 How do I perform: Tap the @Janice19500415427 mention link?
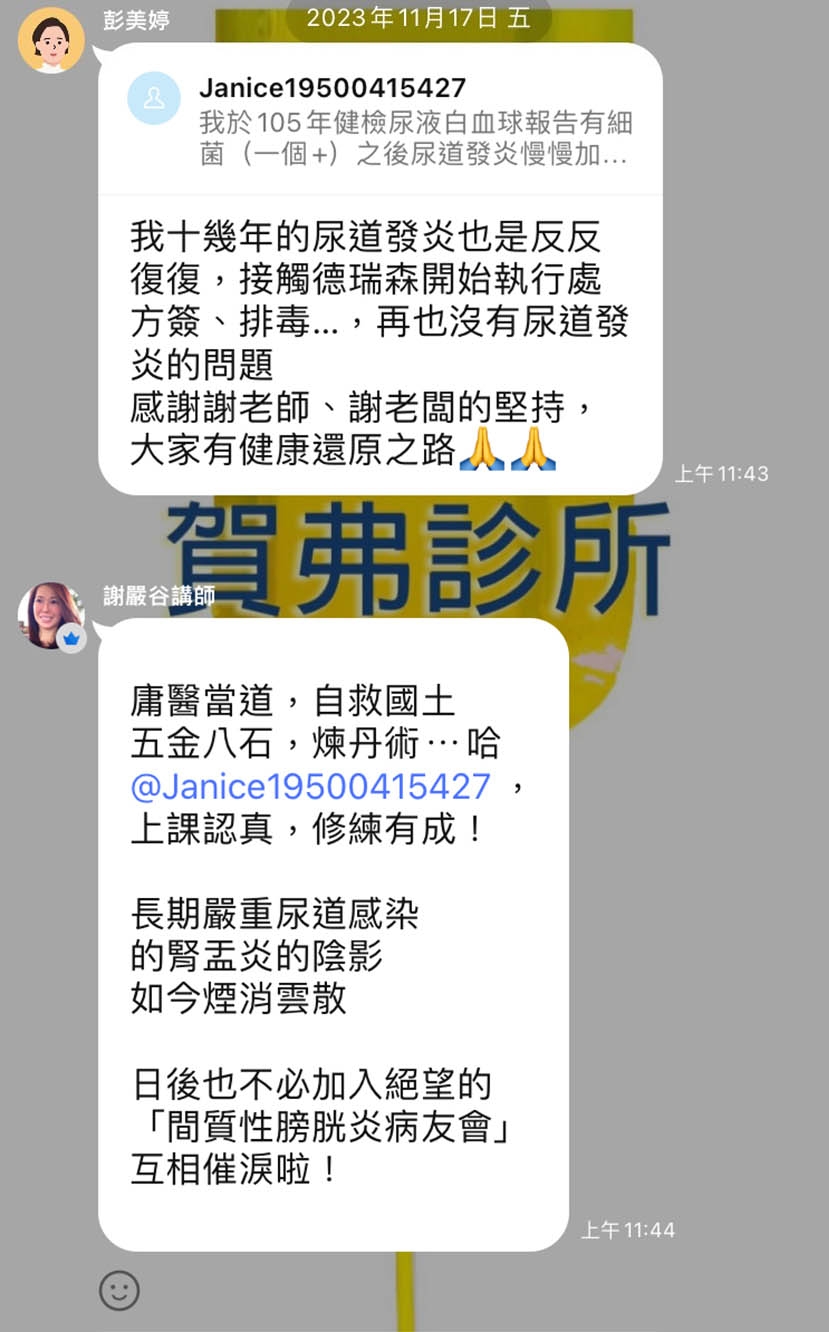(x=310, y=786)
